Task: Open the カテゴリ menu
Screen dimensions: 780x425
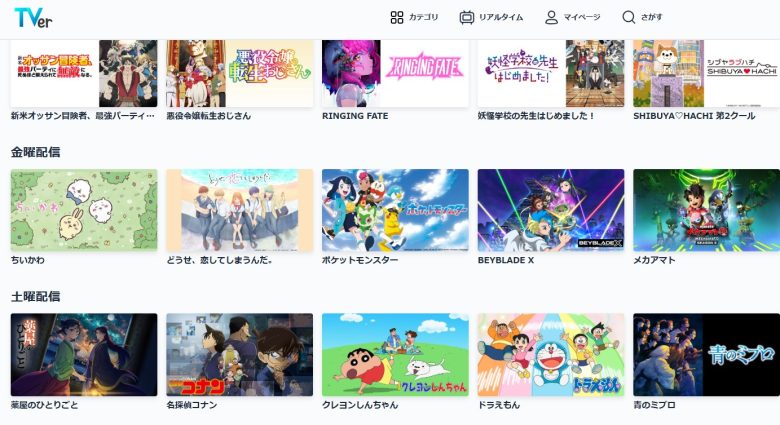Action: click(414, 17)
